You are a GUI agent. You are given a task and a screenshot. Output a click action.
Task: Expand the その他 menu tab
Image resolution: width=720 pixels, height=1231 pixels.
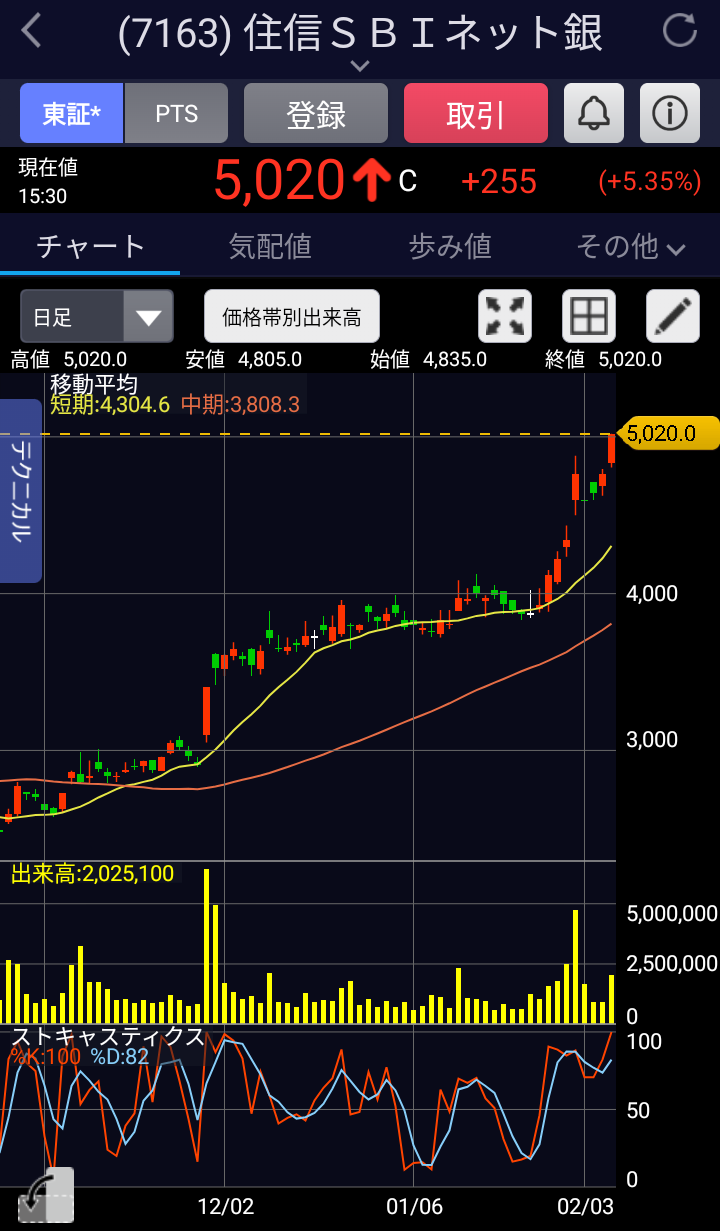coord(630,246)
